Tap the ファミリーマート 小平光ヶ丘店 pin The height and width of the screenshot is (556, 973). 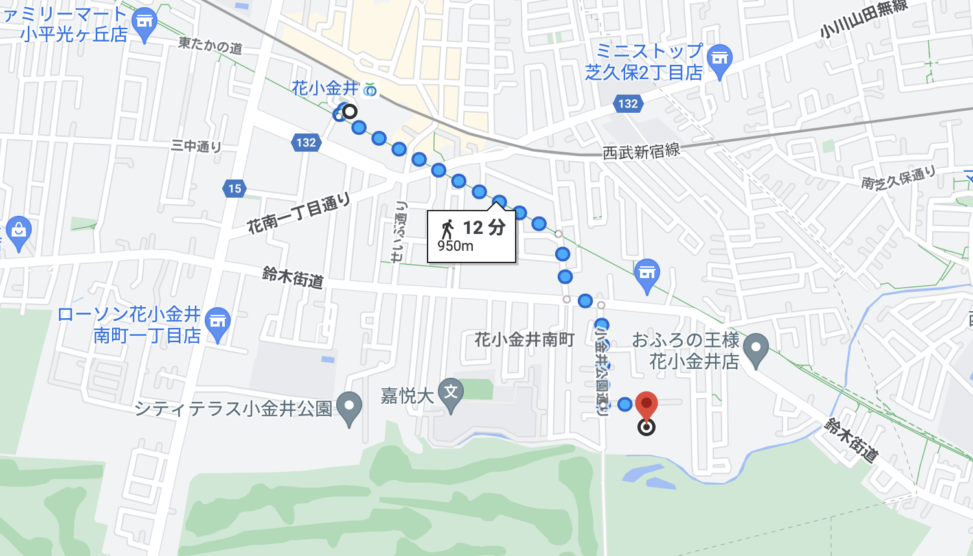point(145,21)
